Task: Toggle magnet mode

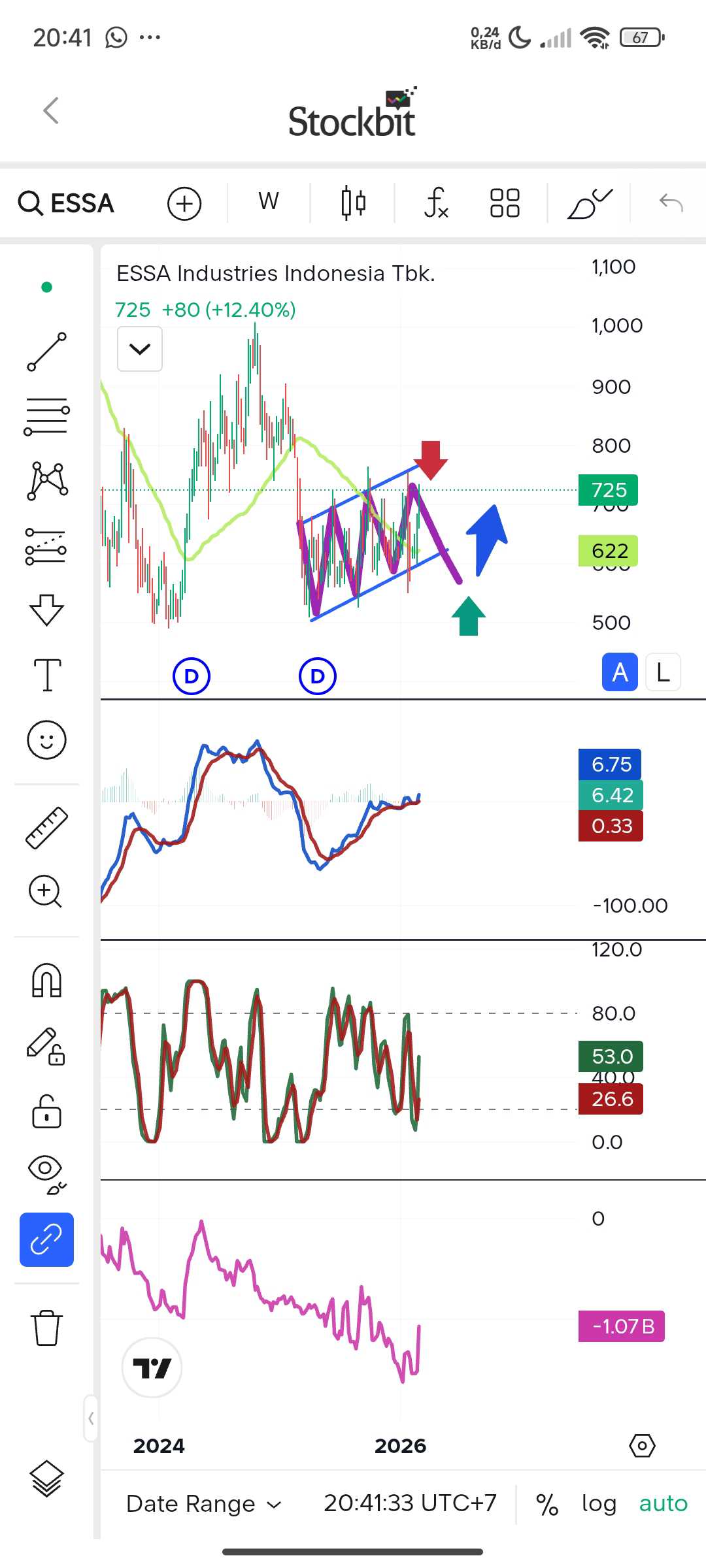Action: [x=46, y=981]
